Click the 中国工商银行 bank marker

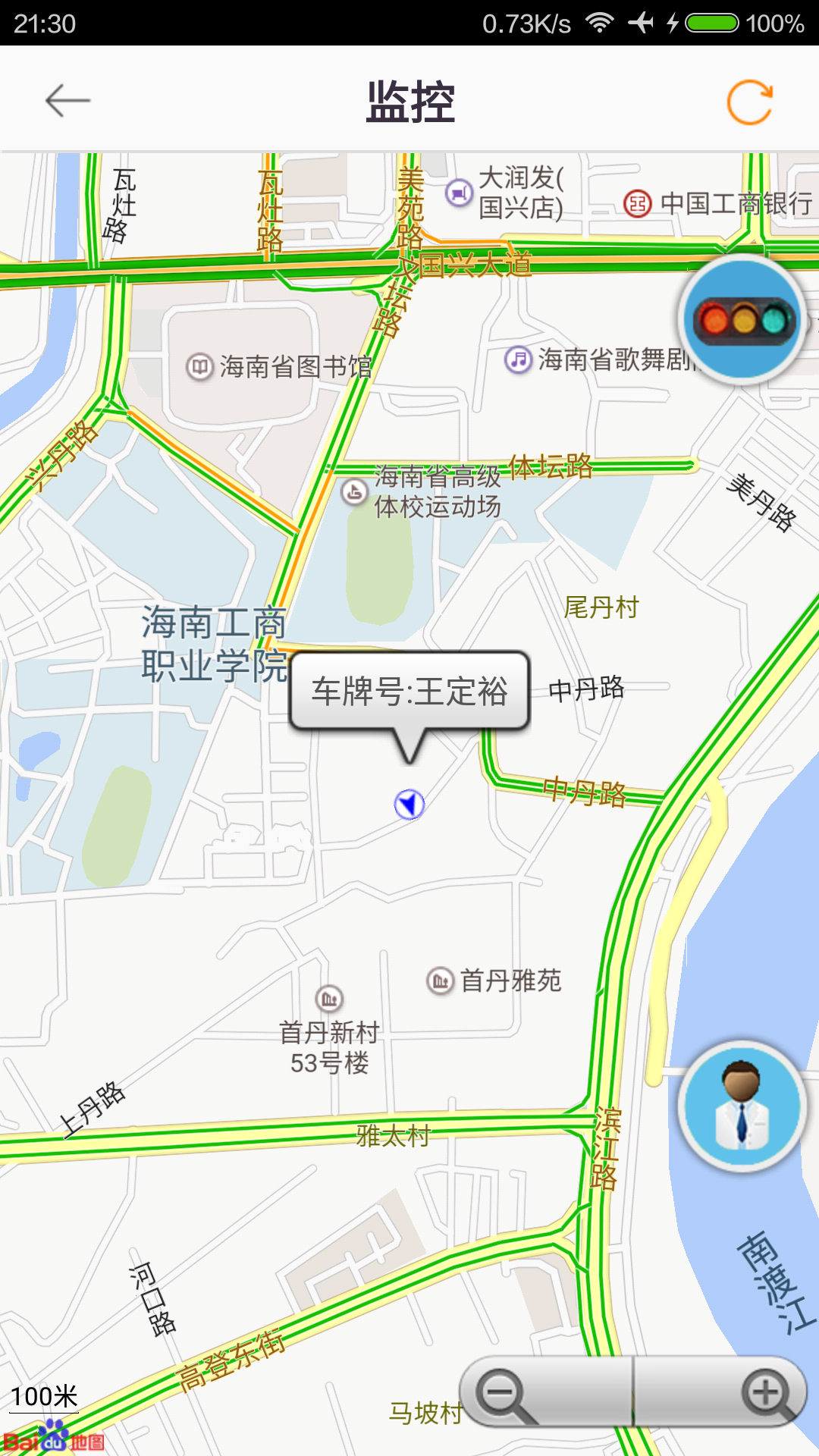coord(638,201)
